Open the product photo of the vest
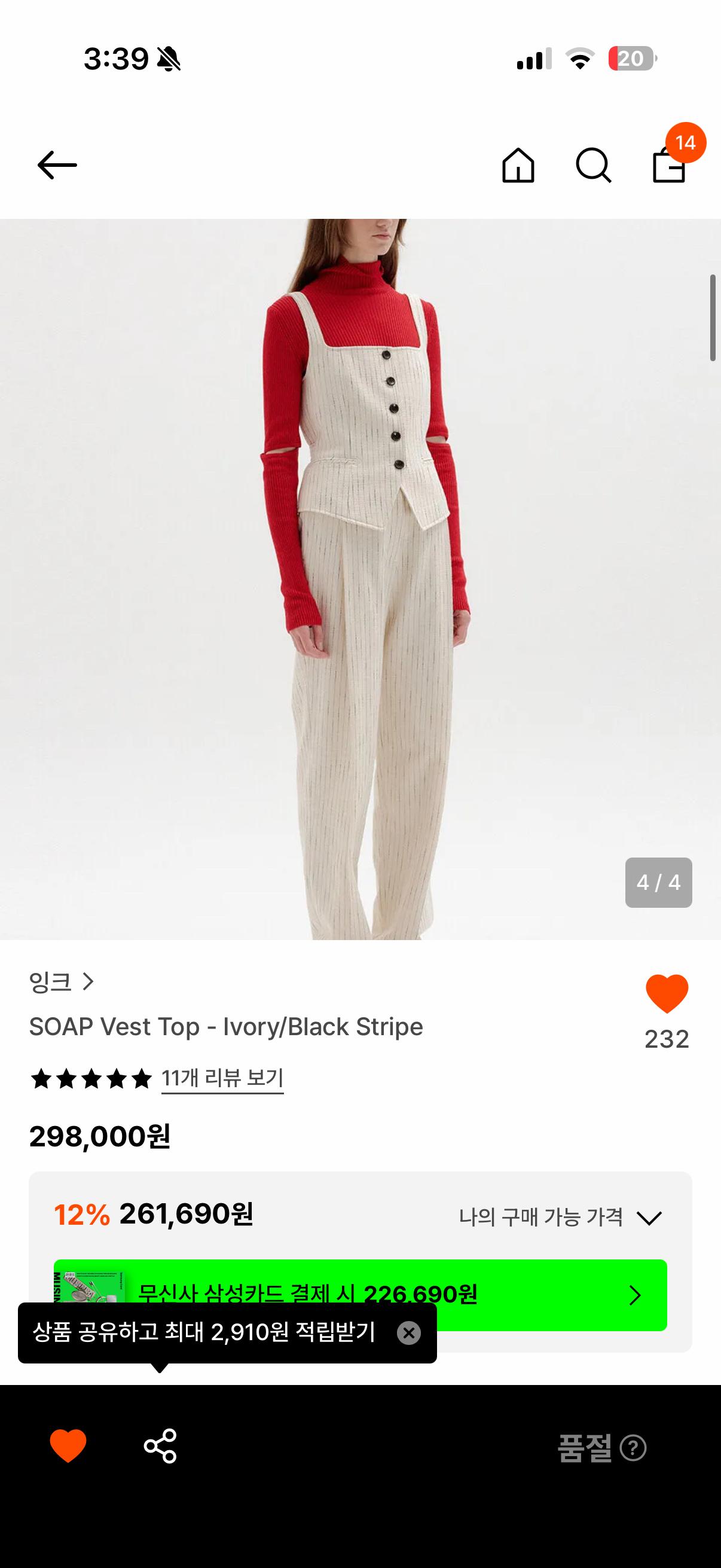The width and height of the screenshot is (721, 1568). click(360, 579)
